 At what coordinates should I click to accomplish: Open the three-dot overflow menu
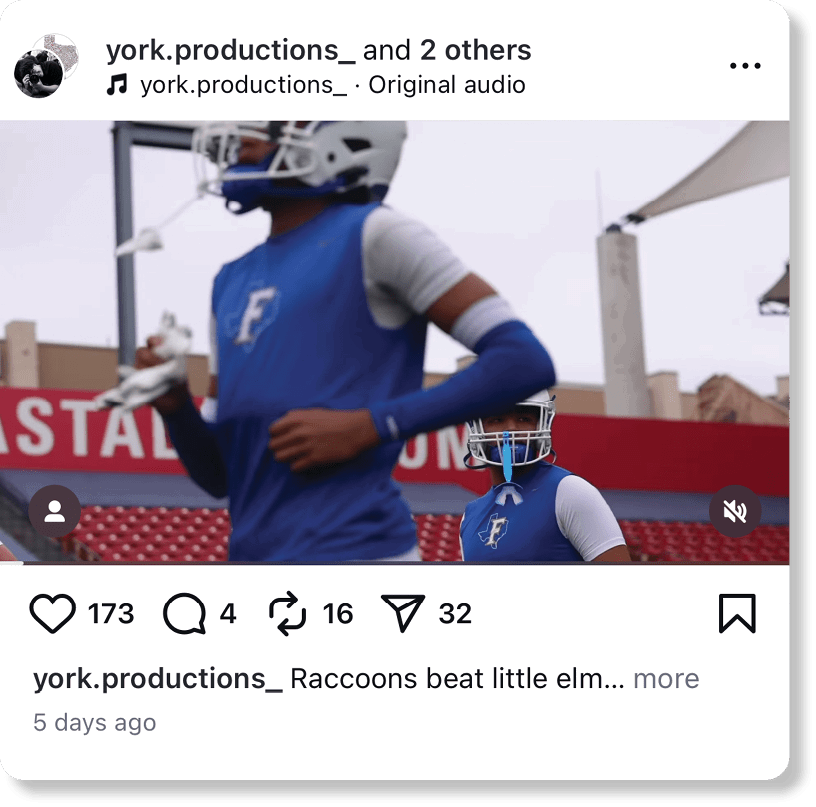pos(745,66)
